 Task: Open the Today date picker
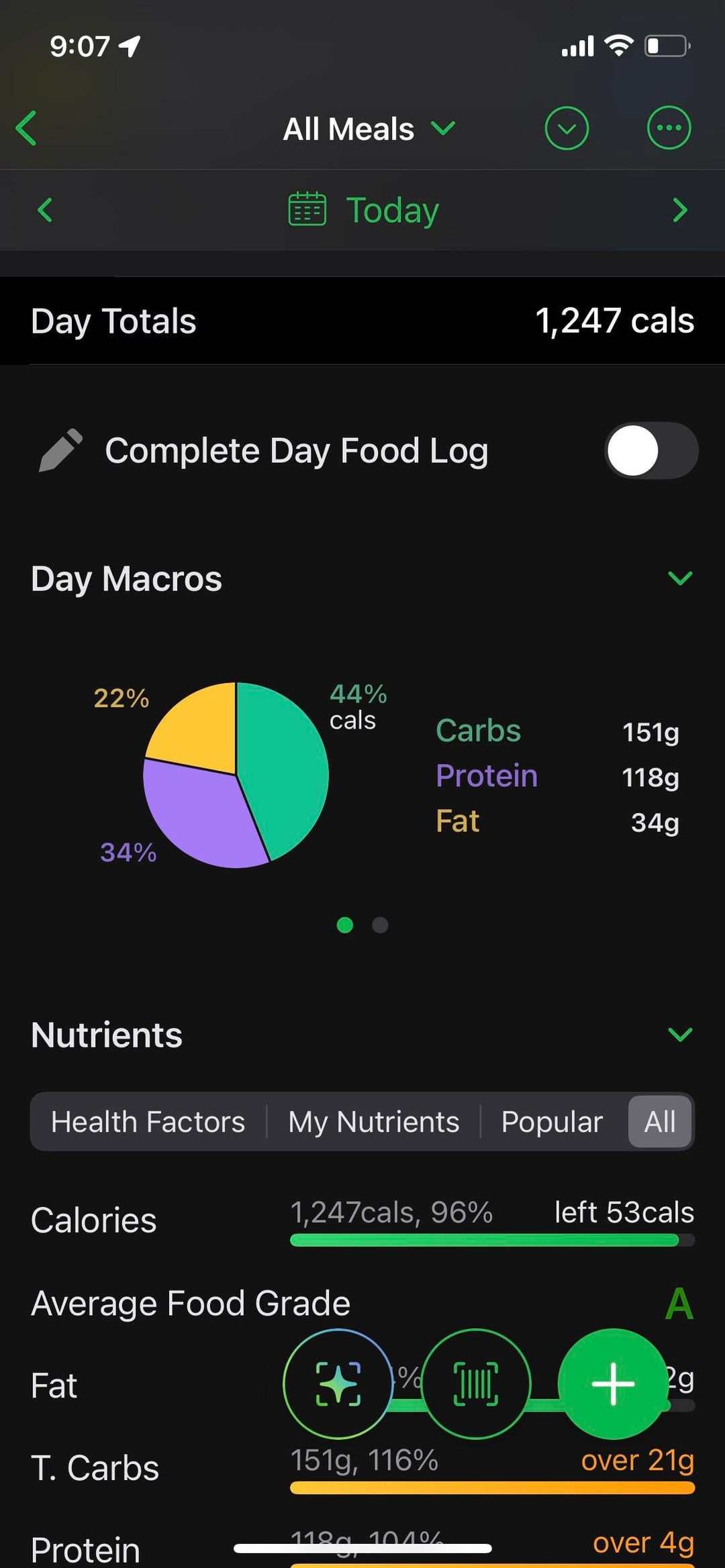(x=364, y=210)
